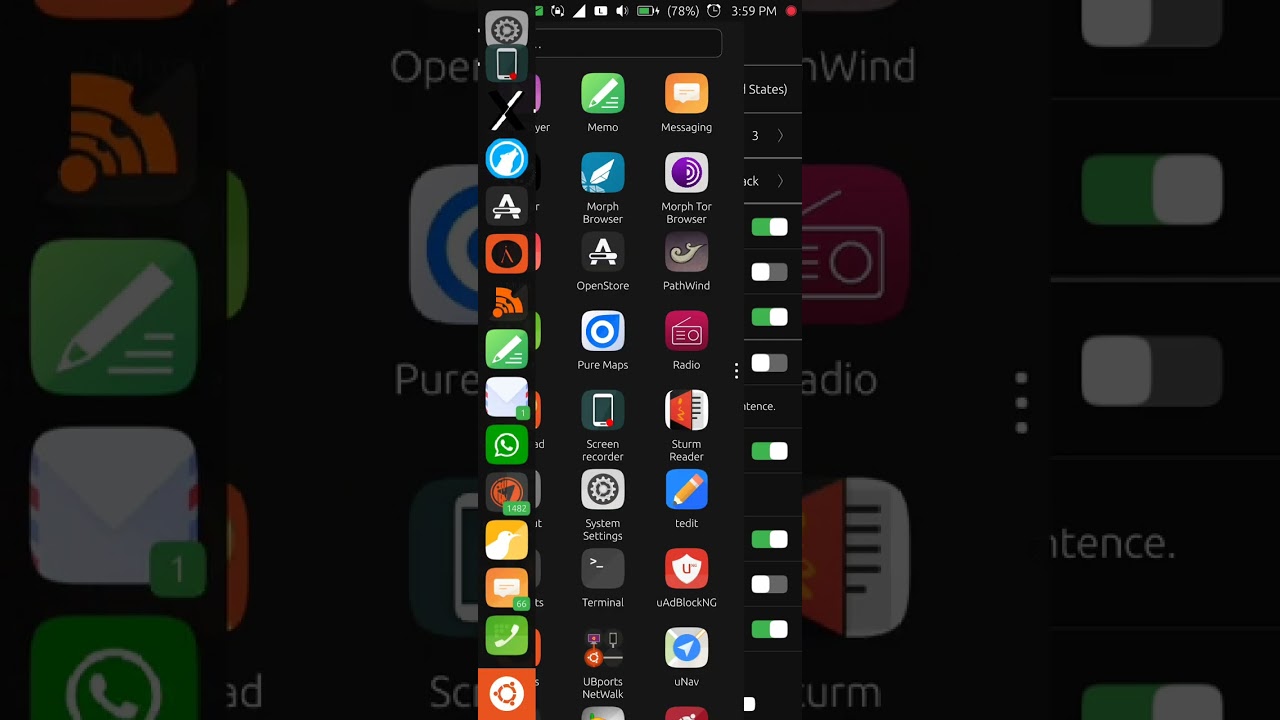1280x720 pixels.
Task: Open Sturm Reader
Action: (x=686, y=411)
